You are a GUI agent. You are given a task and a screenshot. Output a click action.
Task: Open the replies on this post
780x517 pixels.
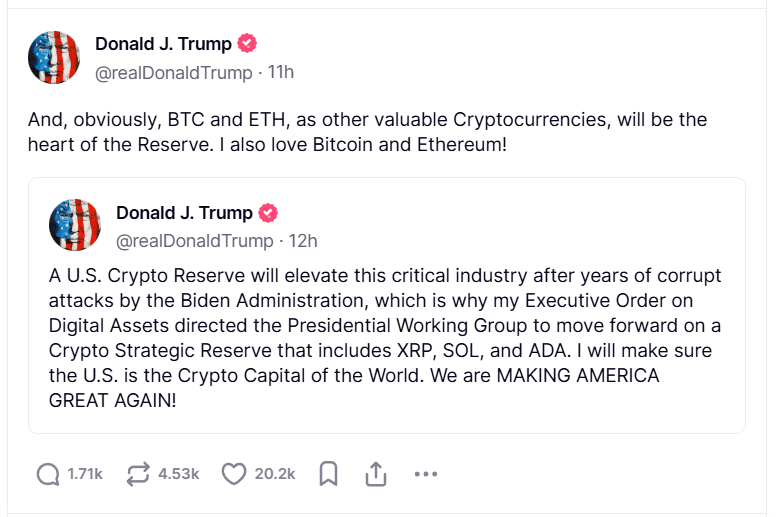click(x=48, y=474)
